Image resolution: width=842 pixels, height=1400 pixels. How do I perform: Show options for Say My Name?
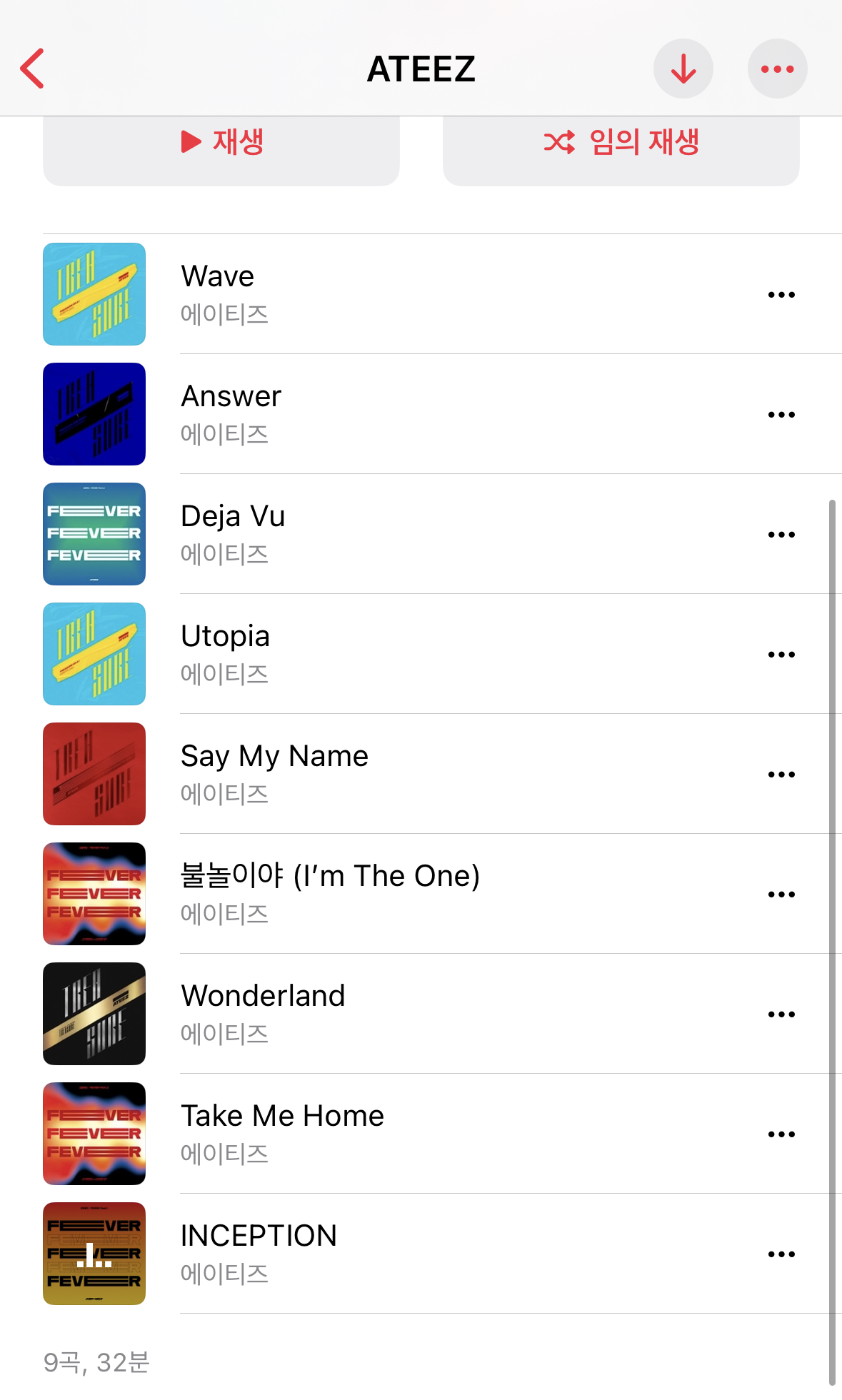click(x=781, y=774)
